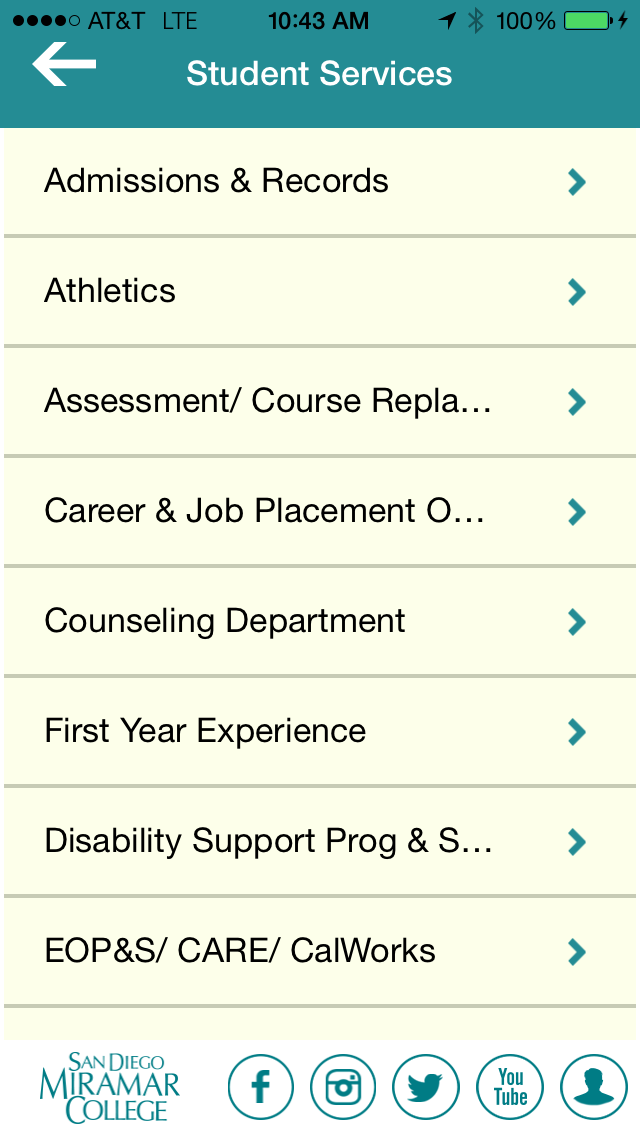Viewport: 640px width, 1136px height.
Task: Open the YouTube icon
Action: pyautogui.click(x=510, y=1087)
